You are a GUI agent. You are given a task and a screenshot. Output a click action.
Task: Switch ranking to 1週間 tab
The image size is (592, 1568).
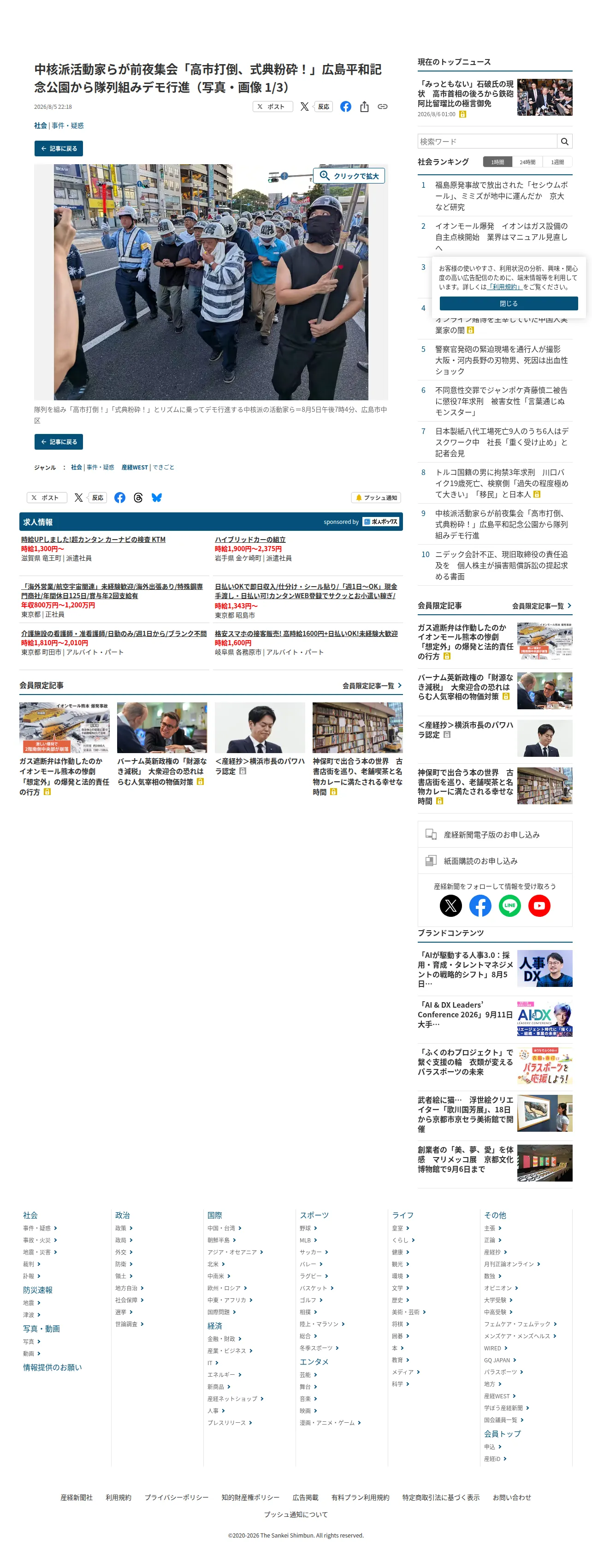coord(557,162)
